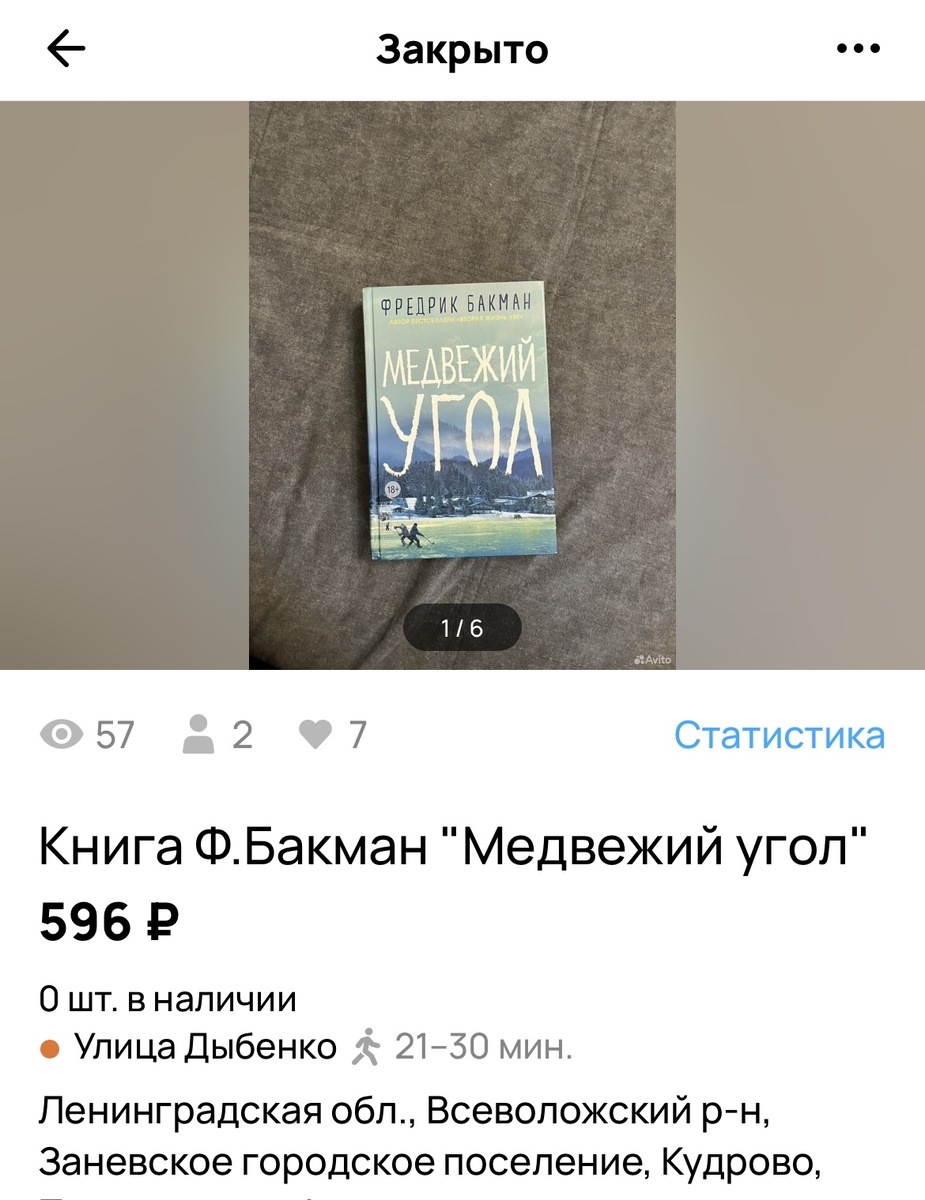Tap the Закрыто header title
This screenshot has width=925, height=1200.
click(462, 48)
